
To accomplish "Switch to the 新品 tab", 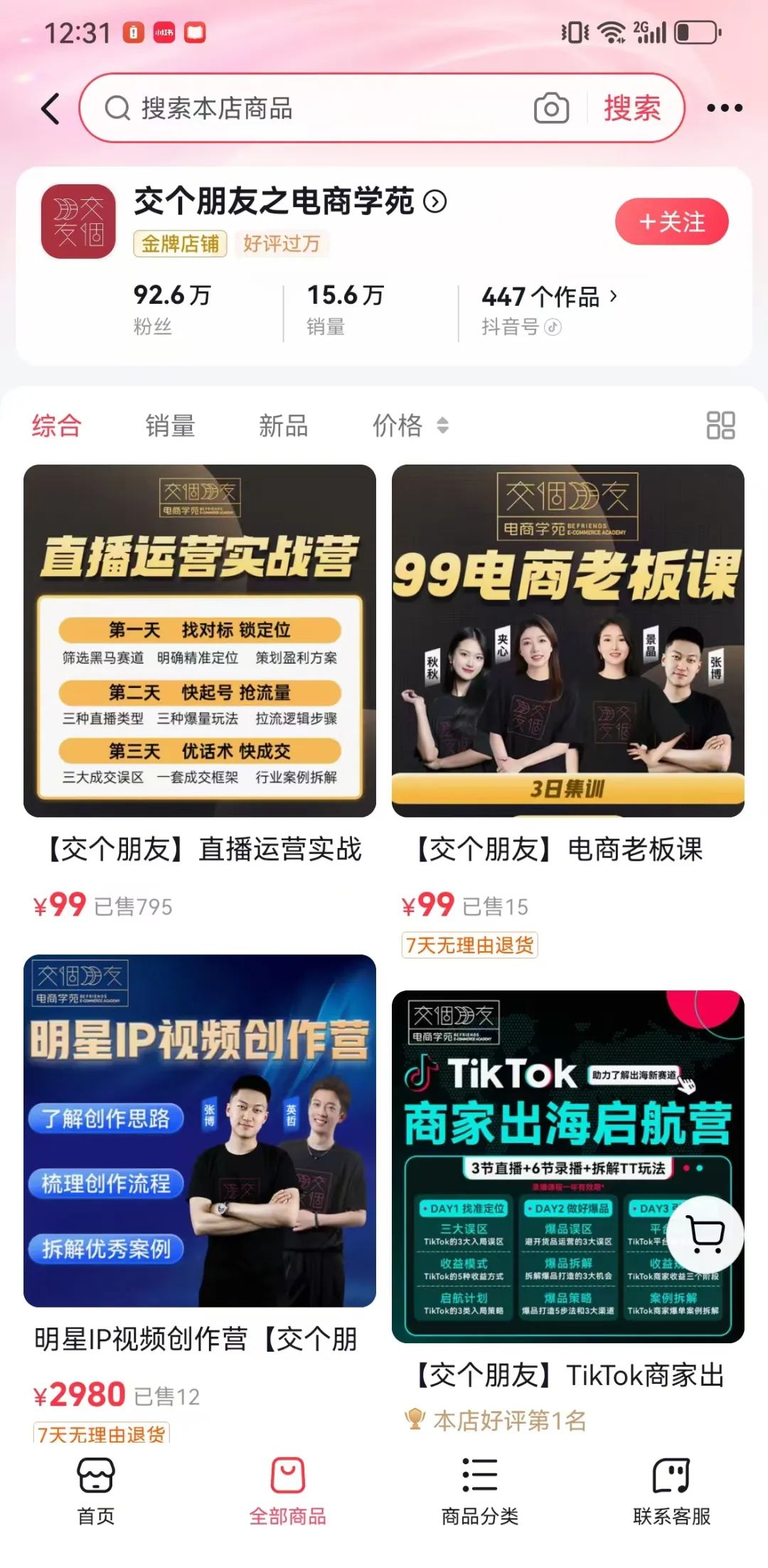I will (283, 426).
